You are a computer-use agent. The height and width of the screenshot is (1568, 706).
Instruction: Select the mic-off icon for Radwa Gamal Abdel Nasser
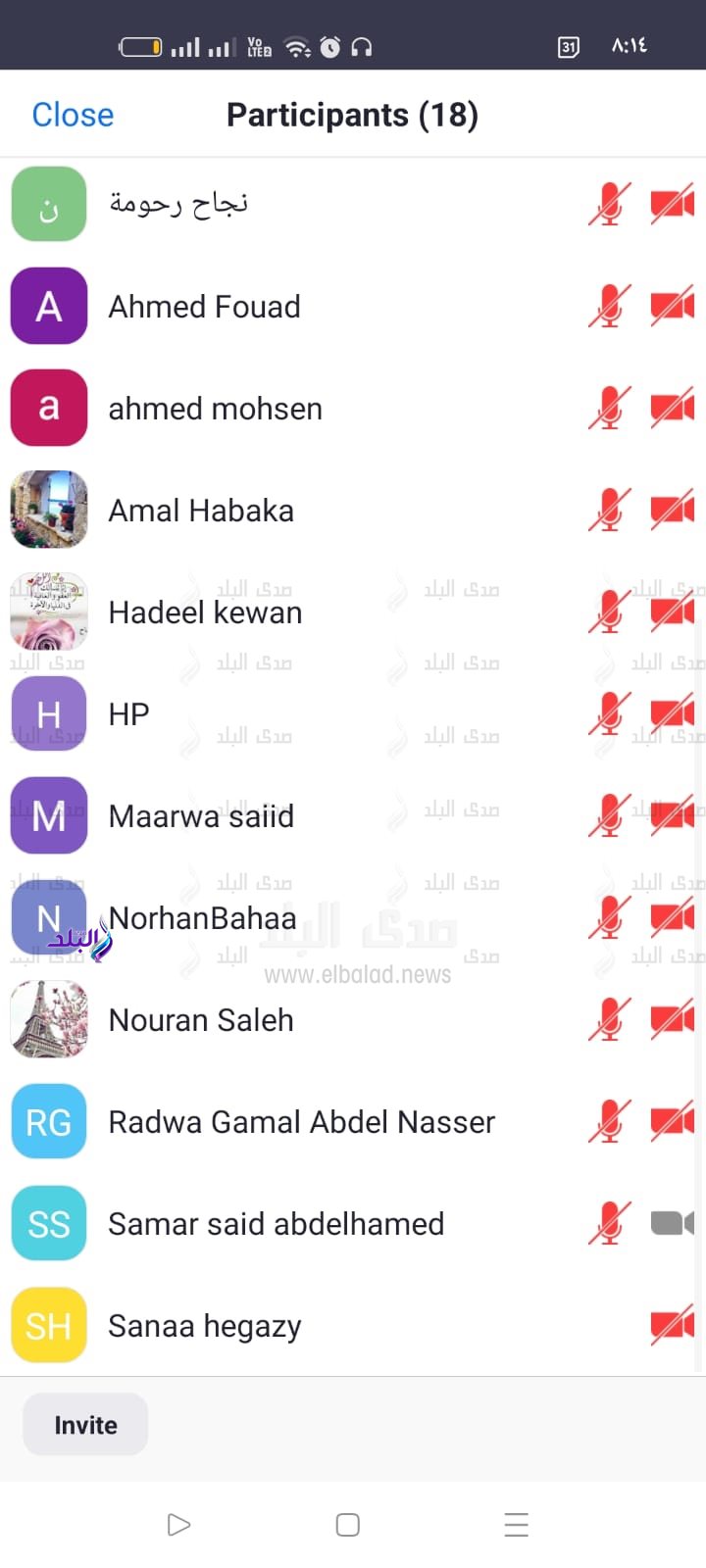(x=609, y=1121)
